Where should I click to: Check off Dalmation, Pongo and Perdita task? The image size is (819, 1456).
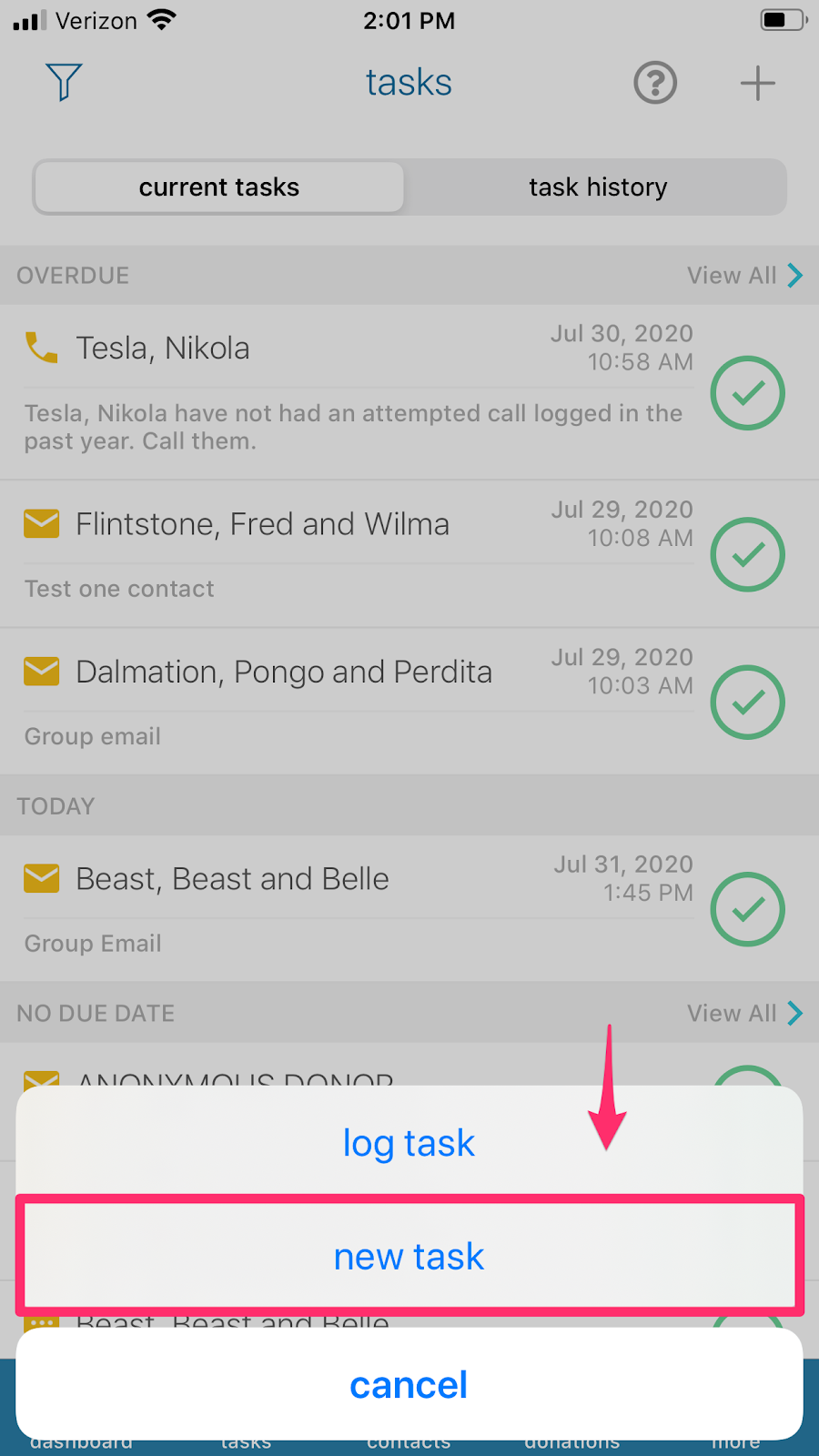coord(747,703)
